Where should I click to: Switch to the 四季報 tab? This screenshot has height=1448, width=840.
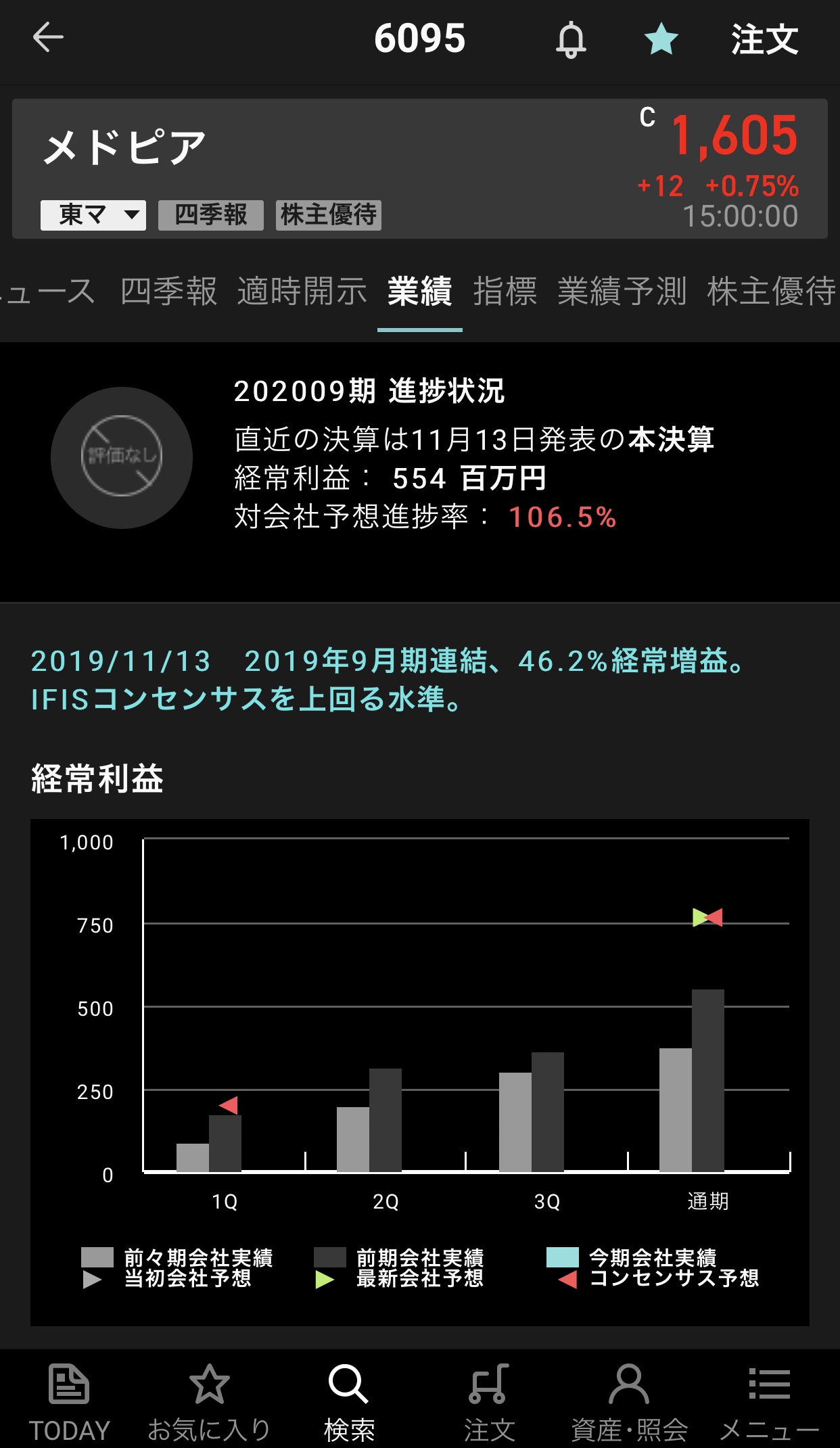(x=168, y=291)
